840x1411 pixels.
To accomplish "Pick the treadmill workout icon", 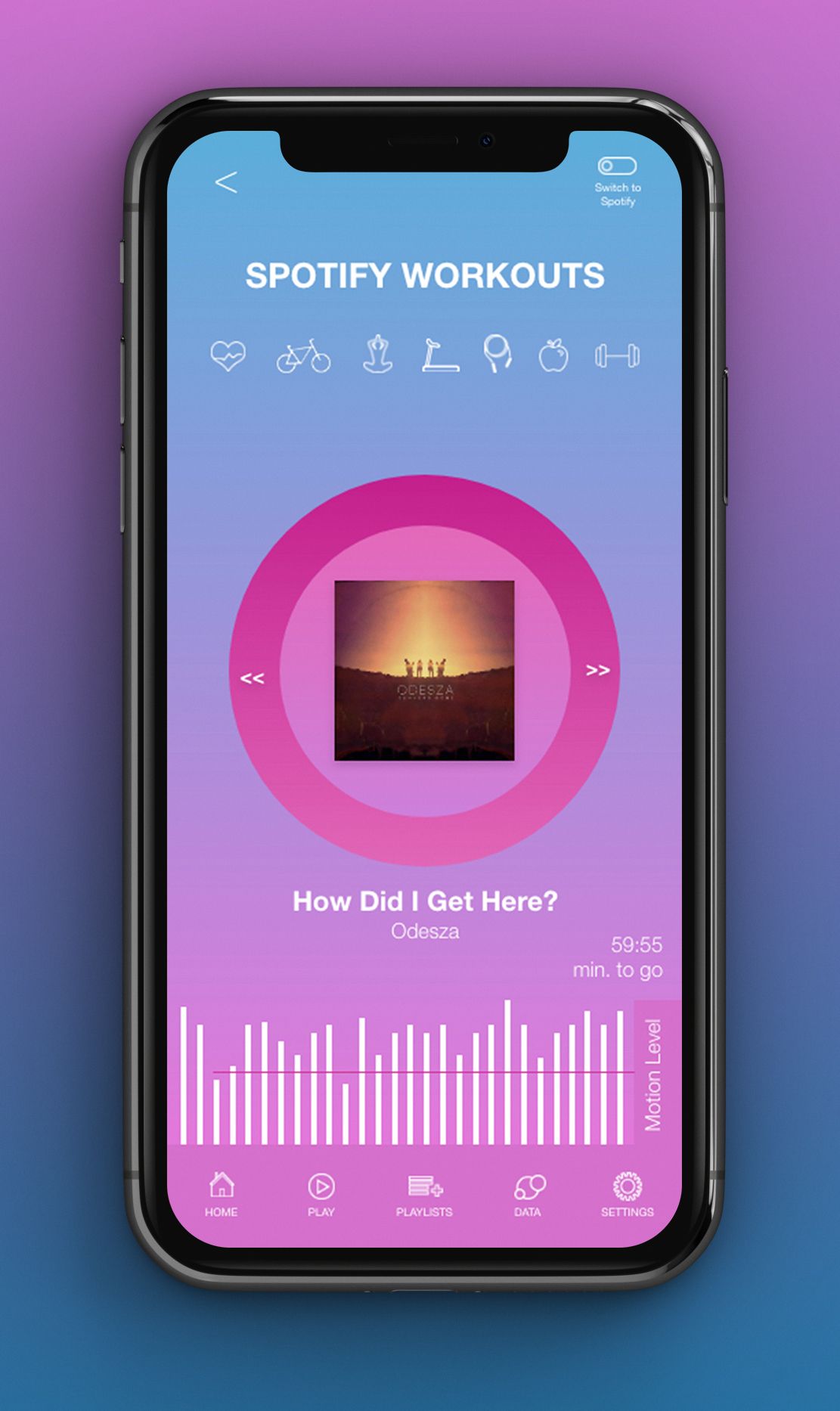I will [x=440, y=355].
